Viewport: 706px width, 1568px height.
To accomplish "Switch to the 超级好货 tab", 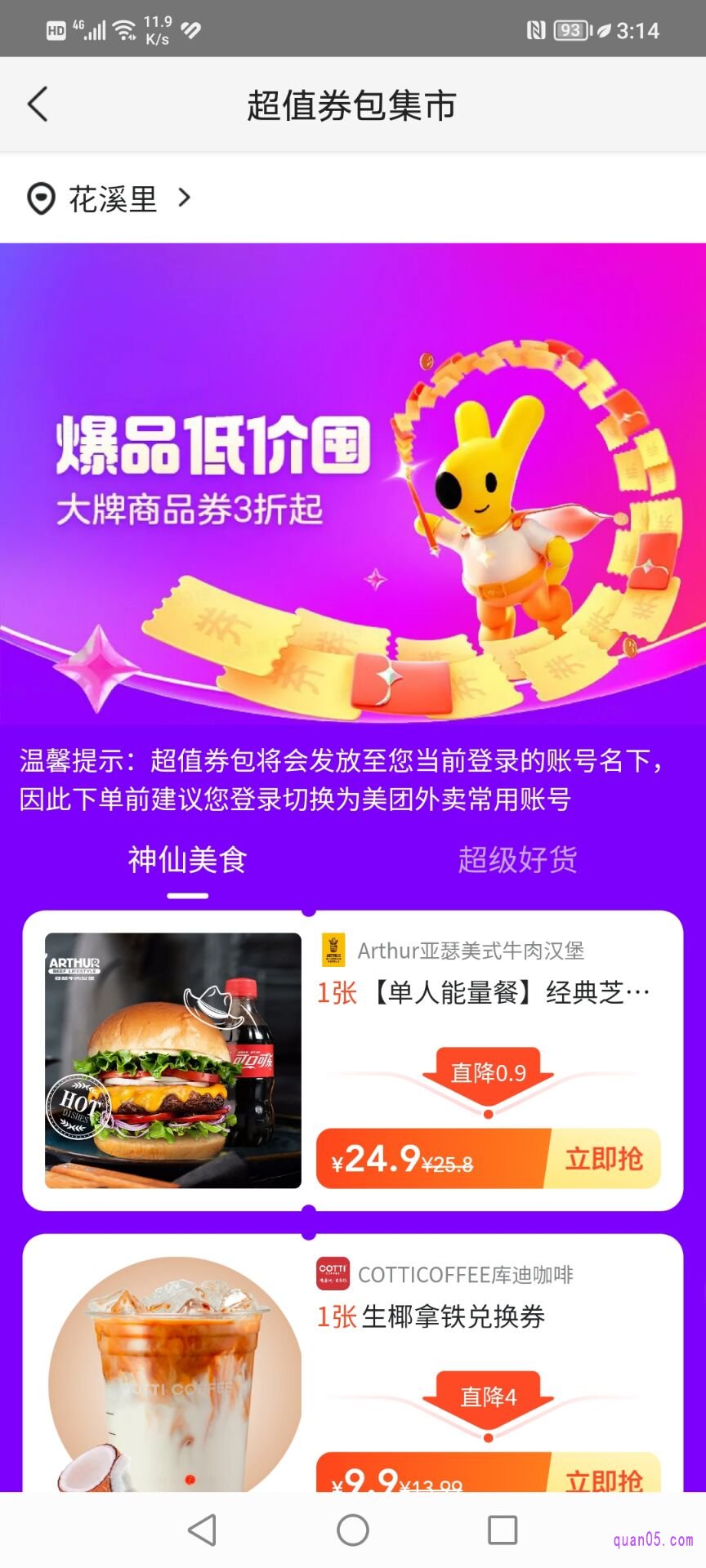I will (x=517, y=860).
